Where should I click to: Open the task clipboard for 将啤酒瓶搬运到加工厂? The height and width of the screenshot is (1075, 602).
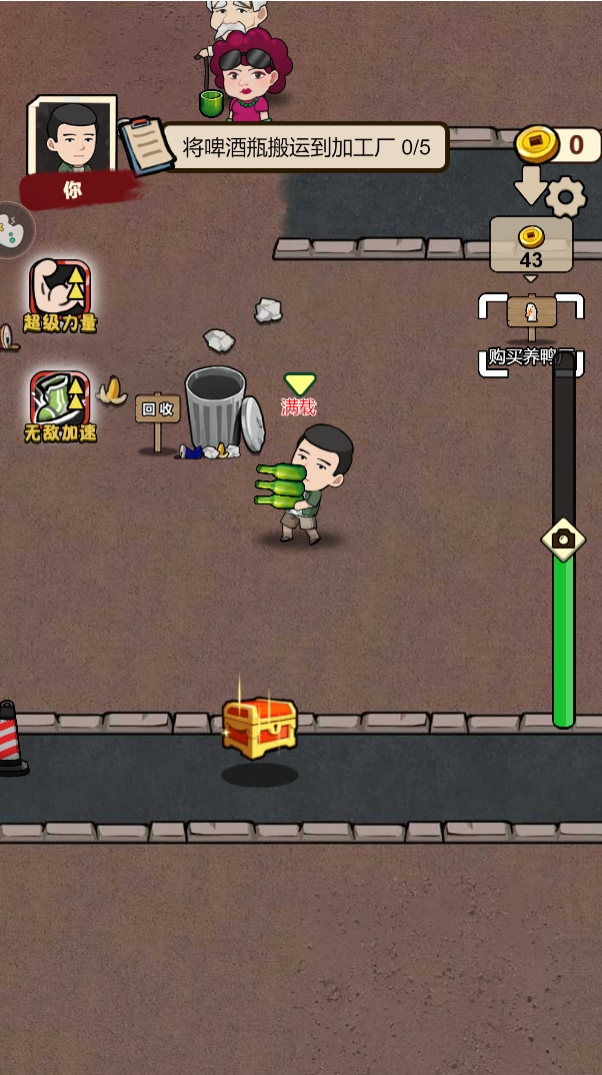(x=145, y=146)
